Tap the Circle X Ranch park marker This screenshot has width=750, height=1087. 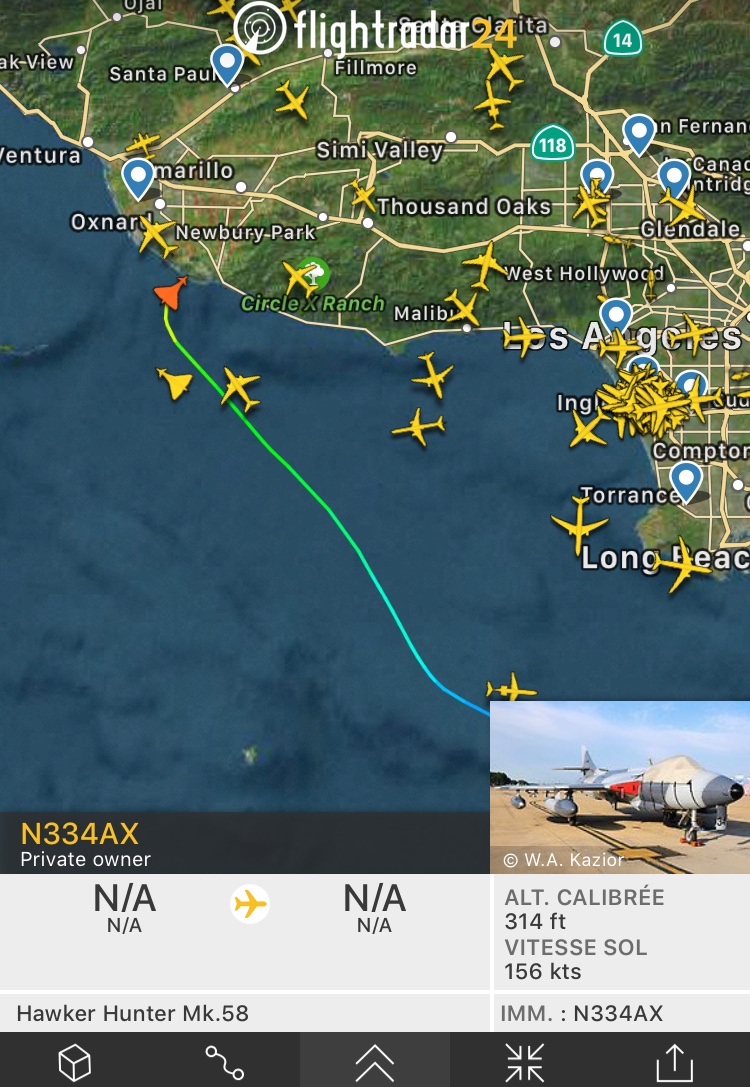(x=316, y=272)
